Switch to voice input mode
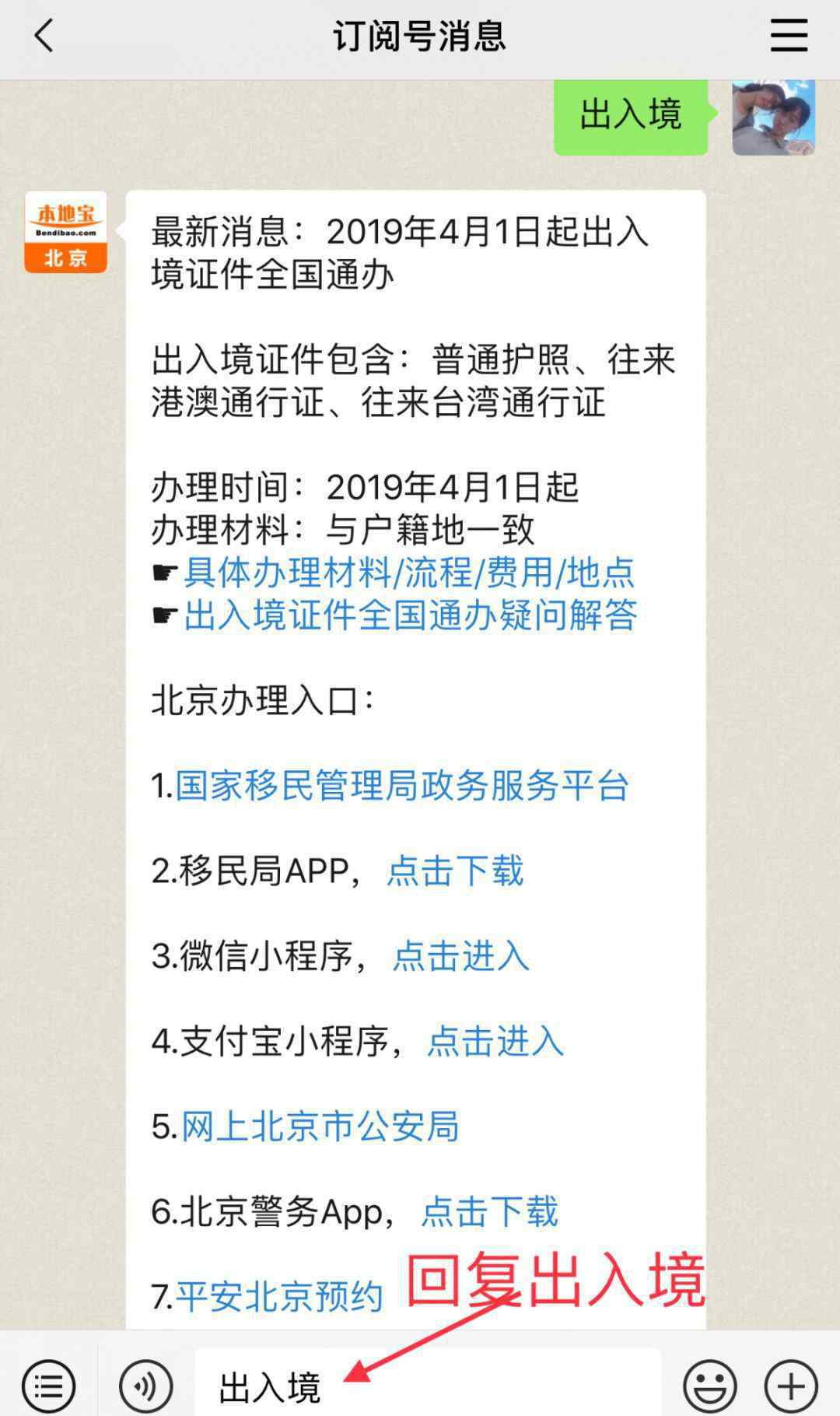This screenshot has height=1416, width=840. [146, 1386]
